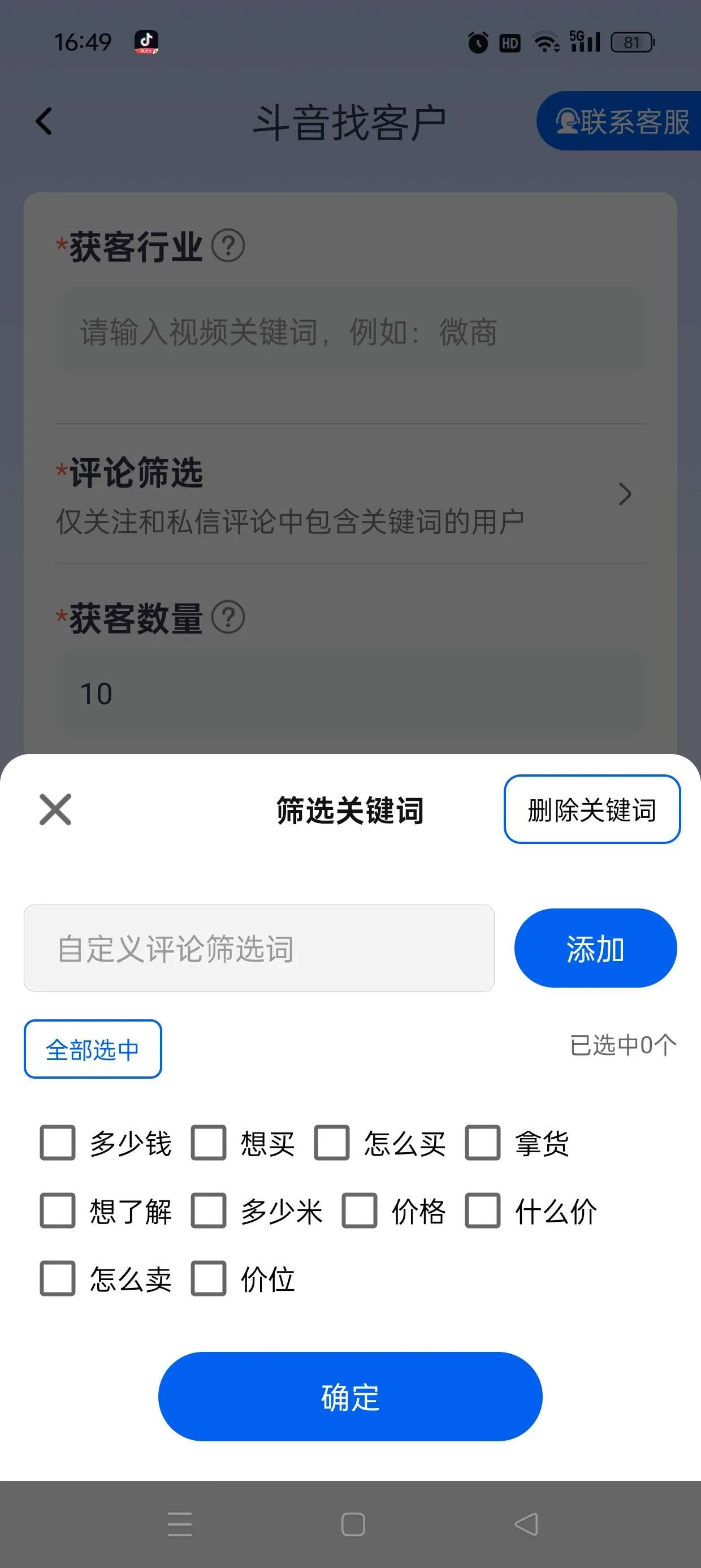Enable the 想买 keyword filter
Image resolution: width=701 pixels, height=1568 pixels.
pos(210,1143)
